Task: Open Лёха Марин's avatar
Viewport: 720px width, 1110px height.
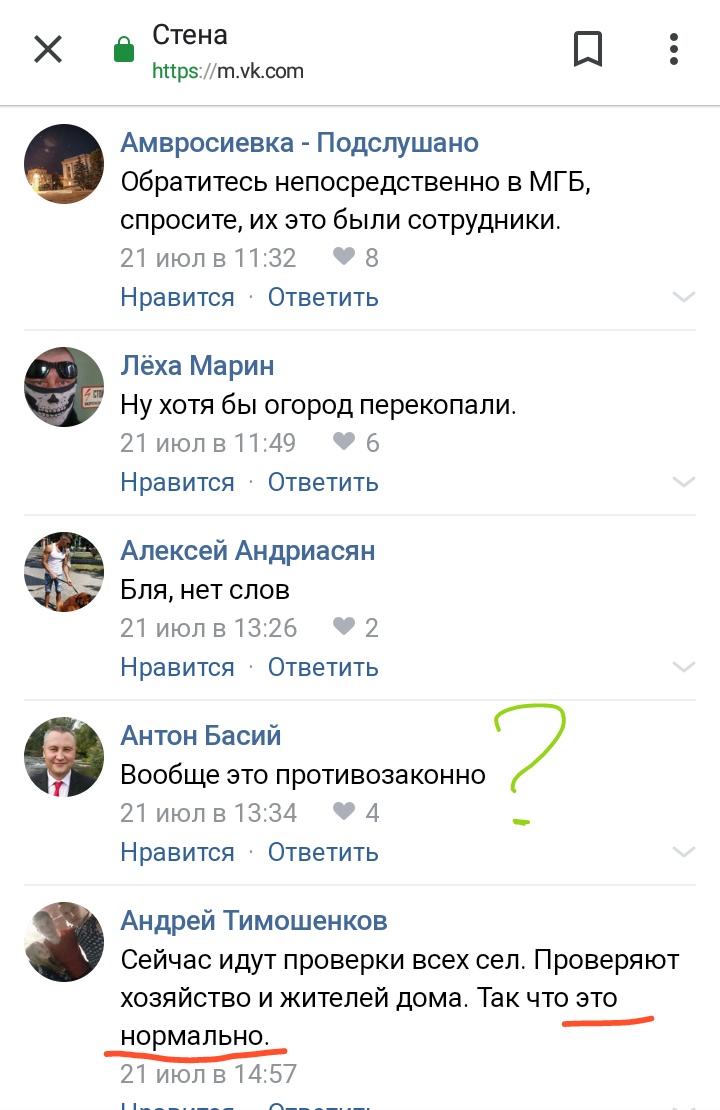Action: click(64, 387)
